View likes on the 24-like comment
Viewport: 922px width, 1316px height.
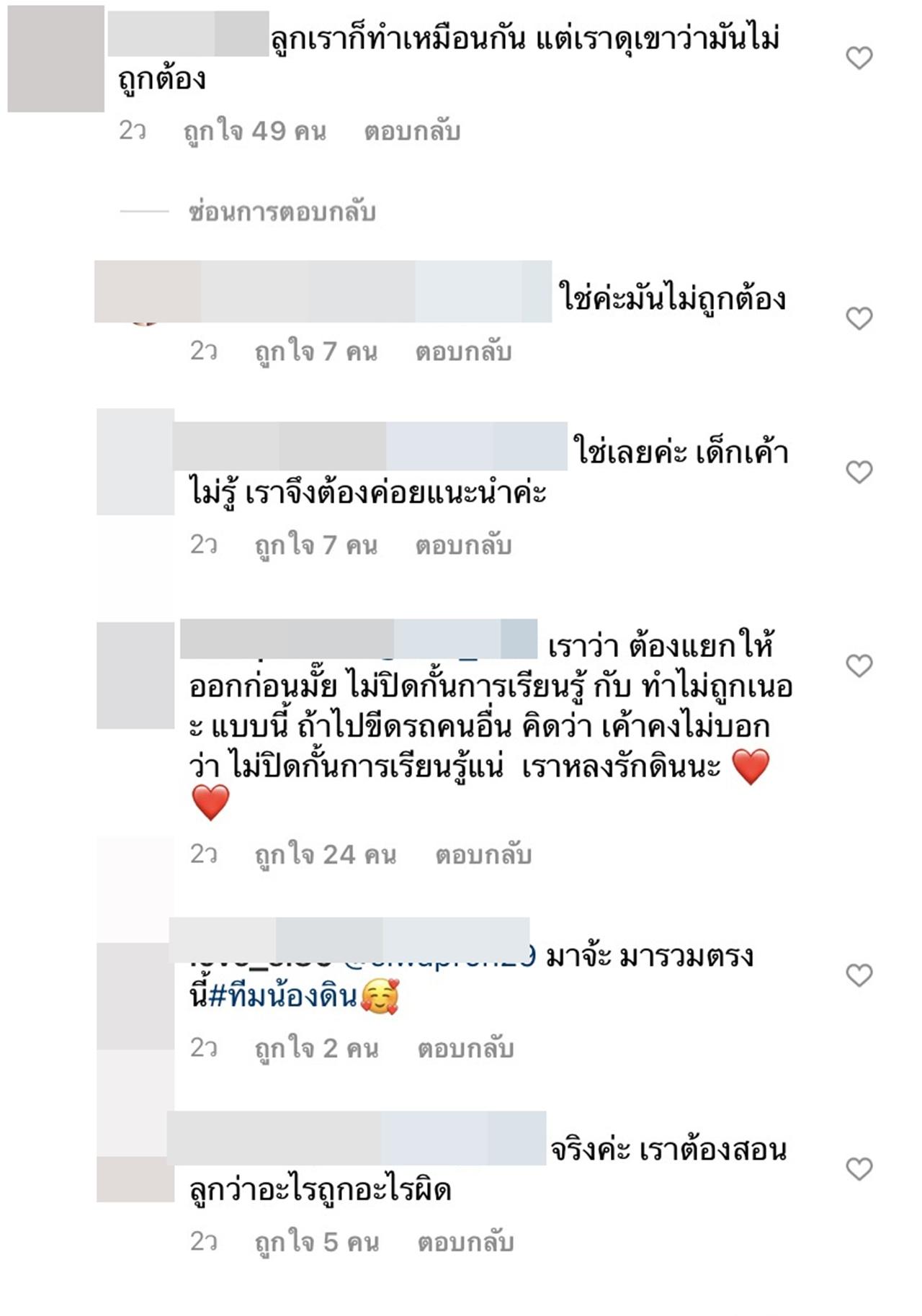(x=326, y=855)
